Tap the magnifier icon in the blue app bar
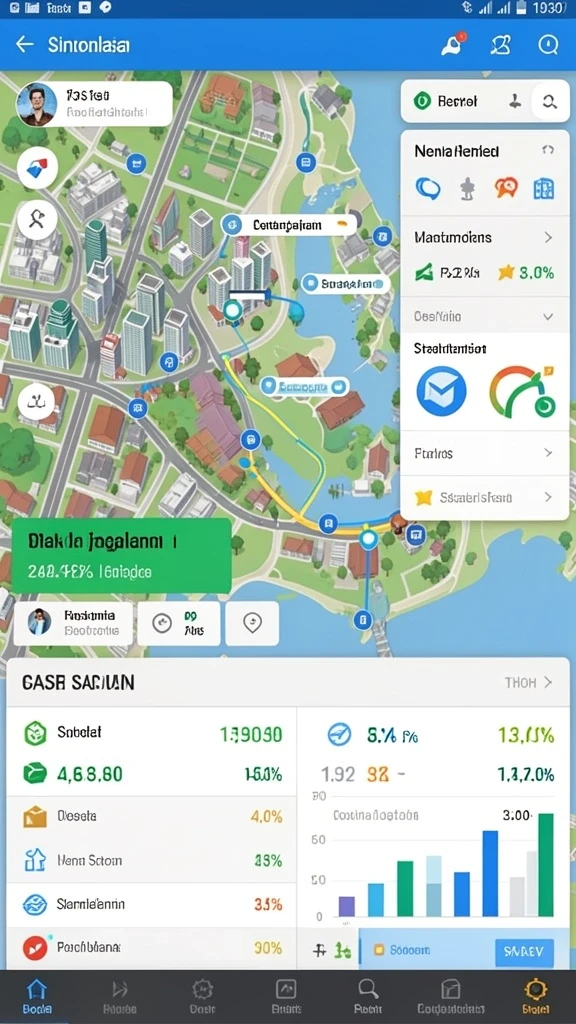Screen dimensions: 576x1024 tap(547, 44)
